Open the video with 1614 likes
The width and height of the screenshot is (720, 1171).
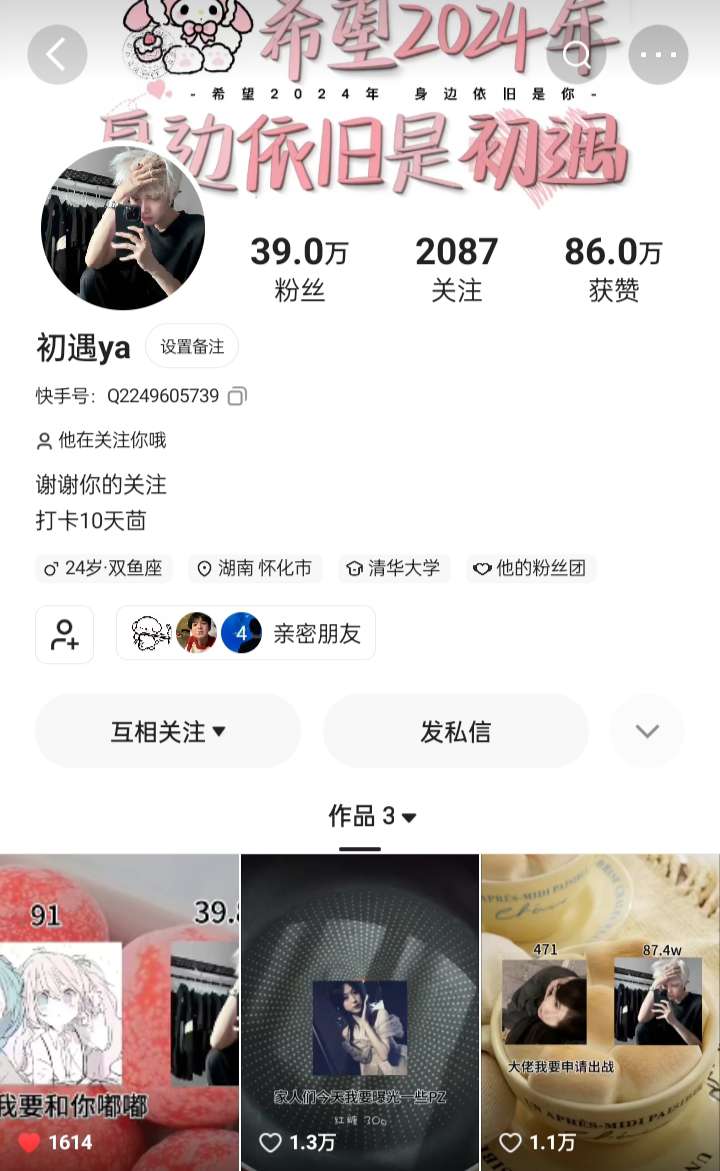[x=120, y=1012]
